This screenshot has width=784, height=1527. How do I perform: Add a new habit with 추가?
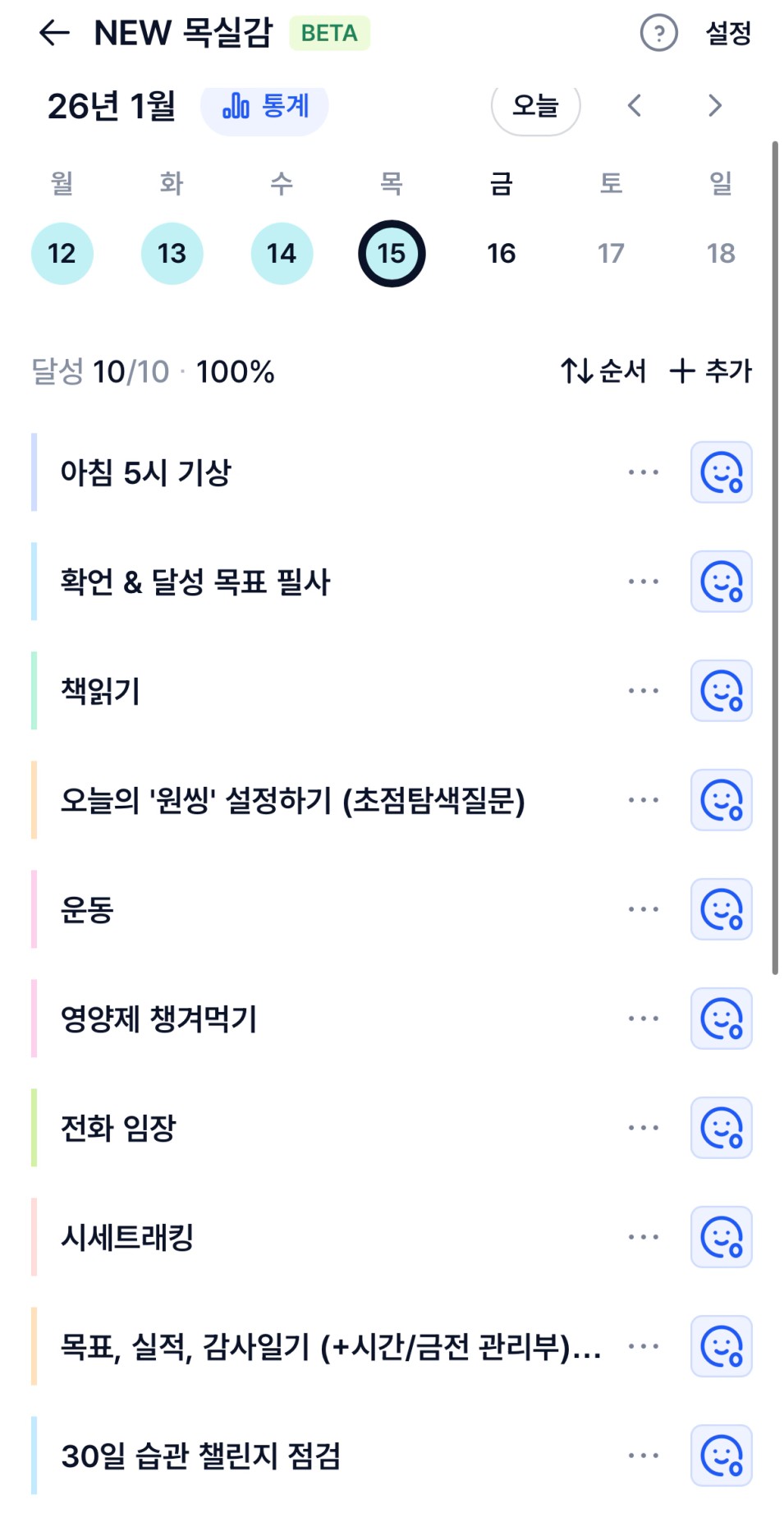point(711,371)
